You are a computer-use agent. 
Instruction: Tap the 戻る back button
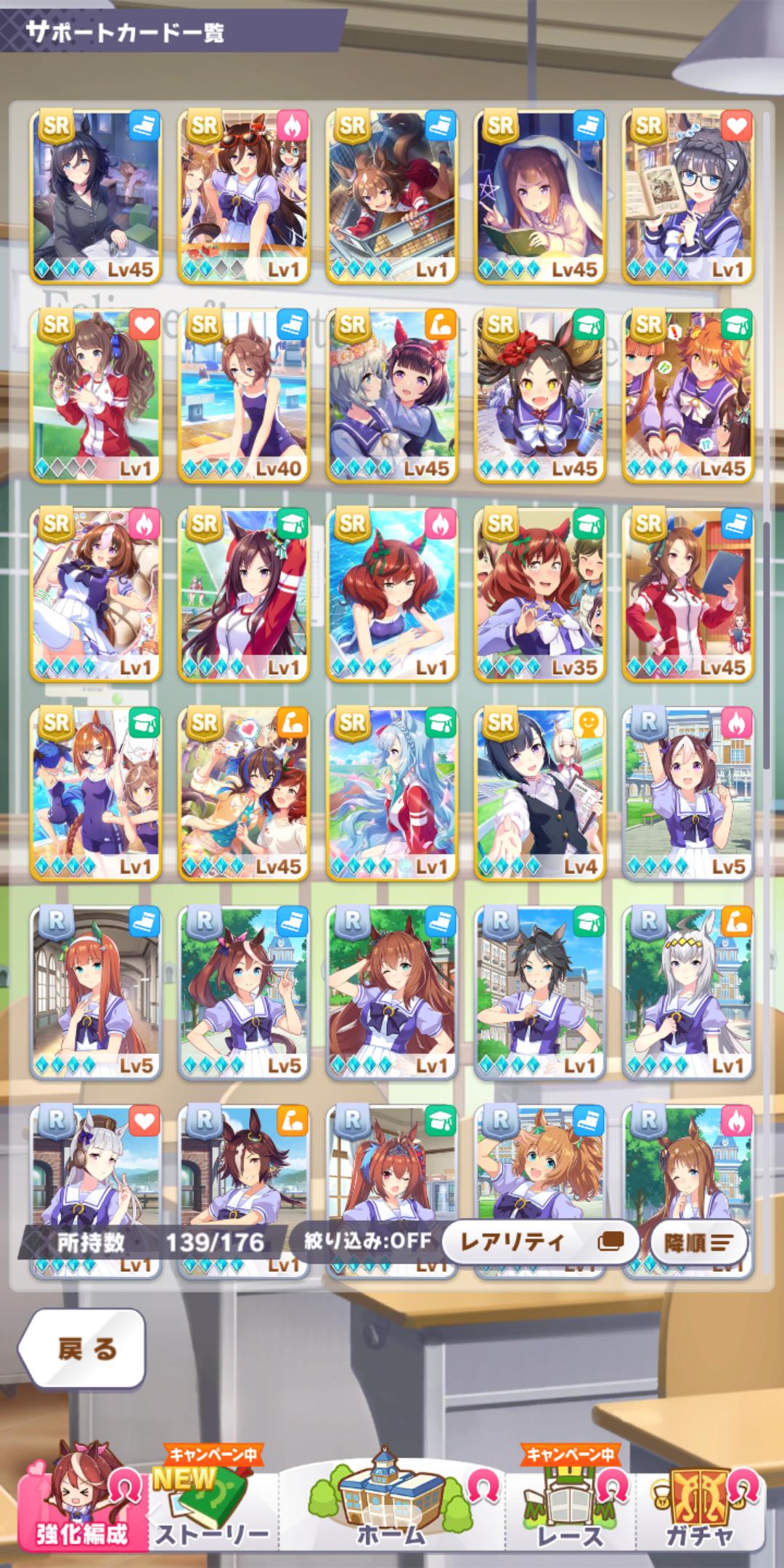(81, 1349)
